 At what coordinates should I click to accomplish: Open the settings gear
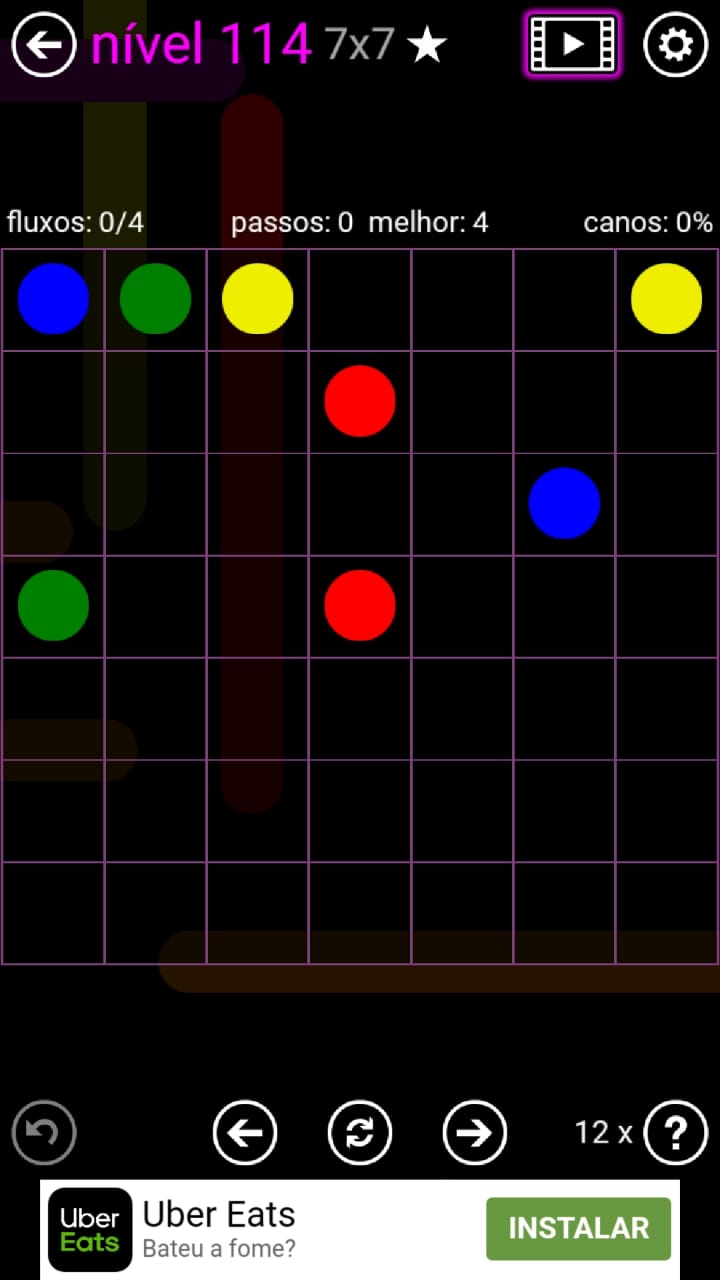tap(675, 45)
